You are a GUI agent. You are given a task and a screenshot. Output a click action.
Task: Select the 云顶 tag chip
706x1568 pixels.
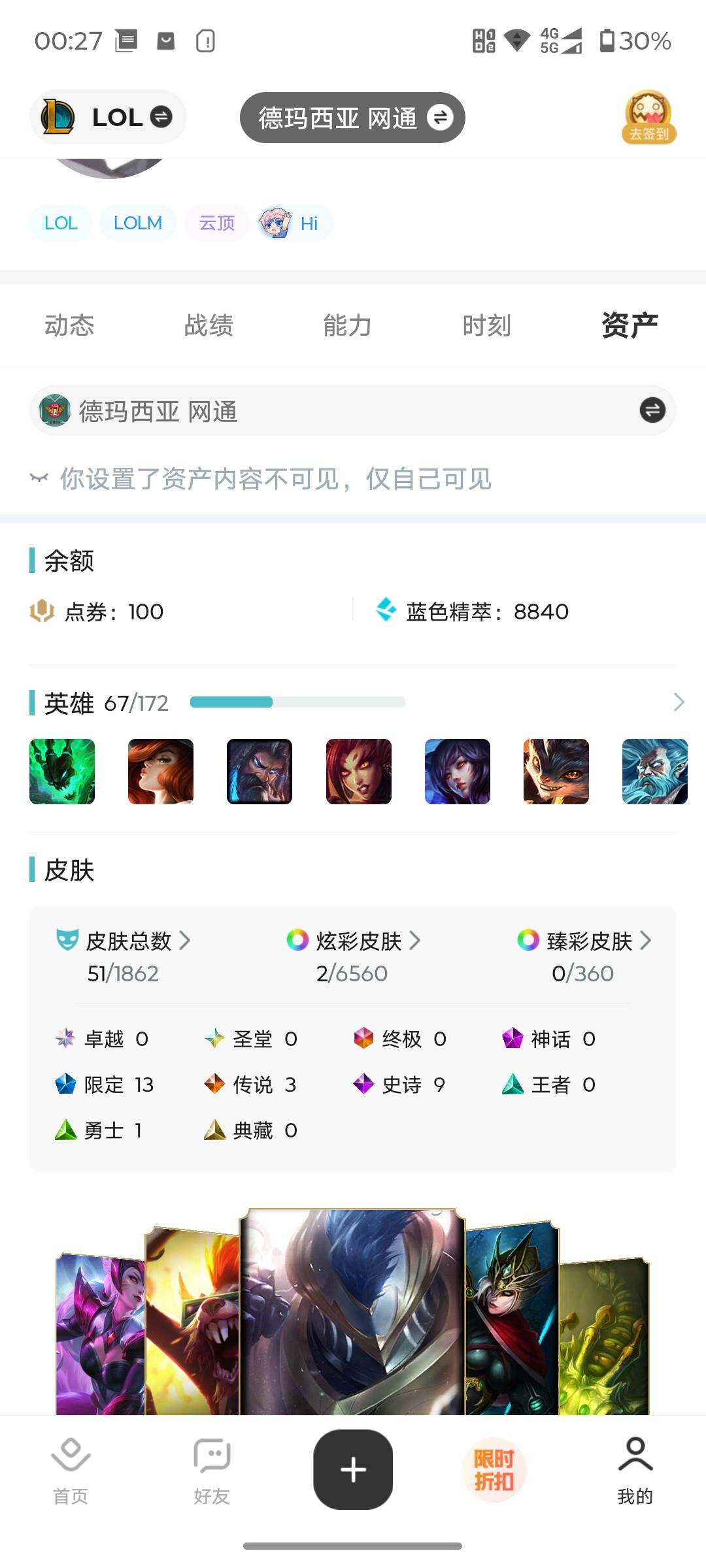coord(216,223)
